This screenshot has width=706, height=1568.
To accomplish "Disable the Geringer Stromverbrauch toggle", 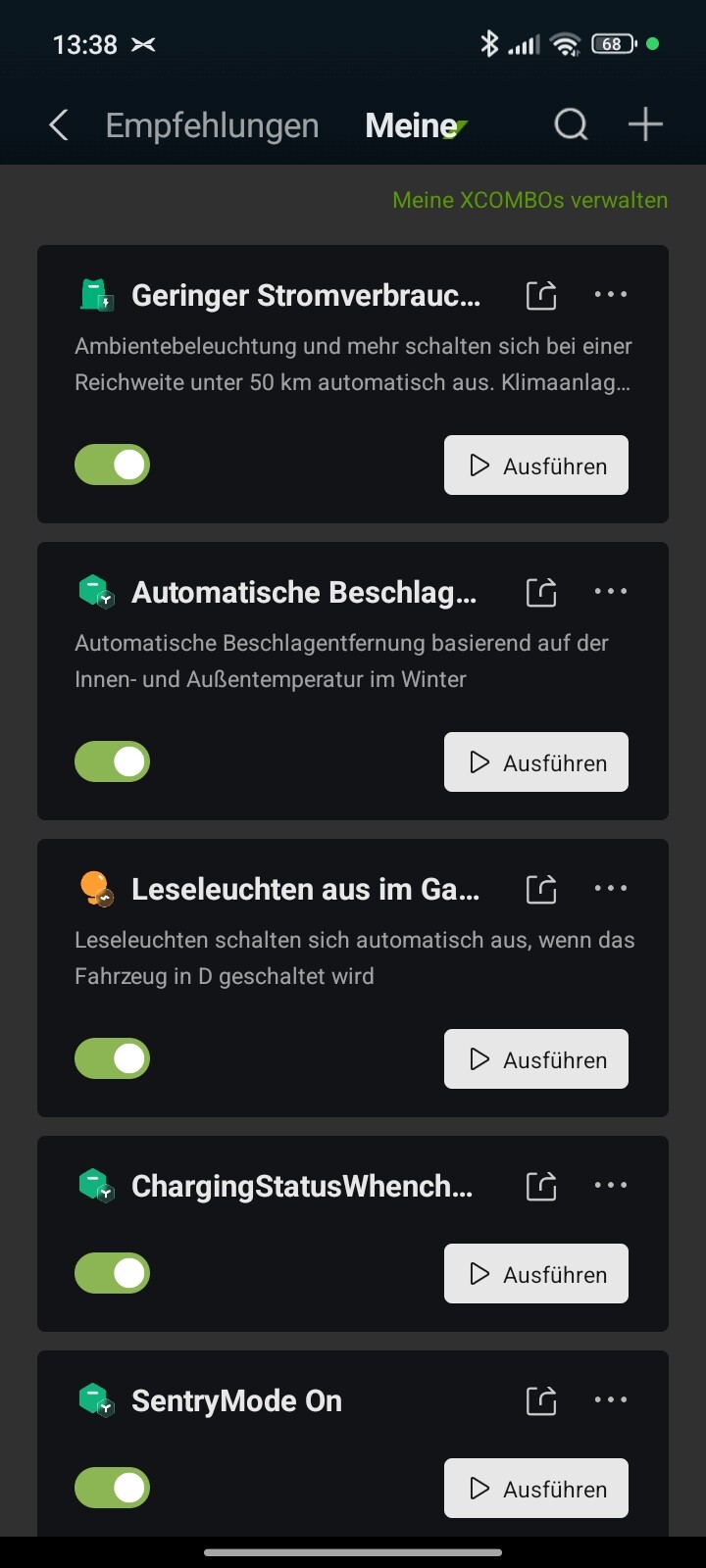I will point(113,465).
